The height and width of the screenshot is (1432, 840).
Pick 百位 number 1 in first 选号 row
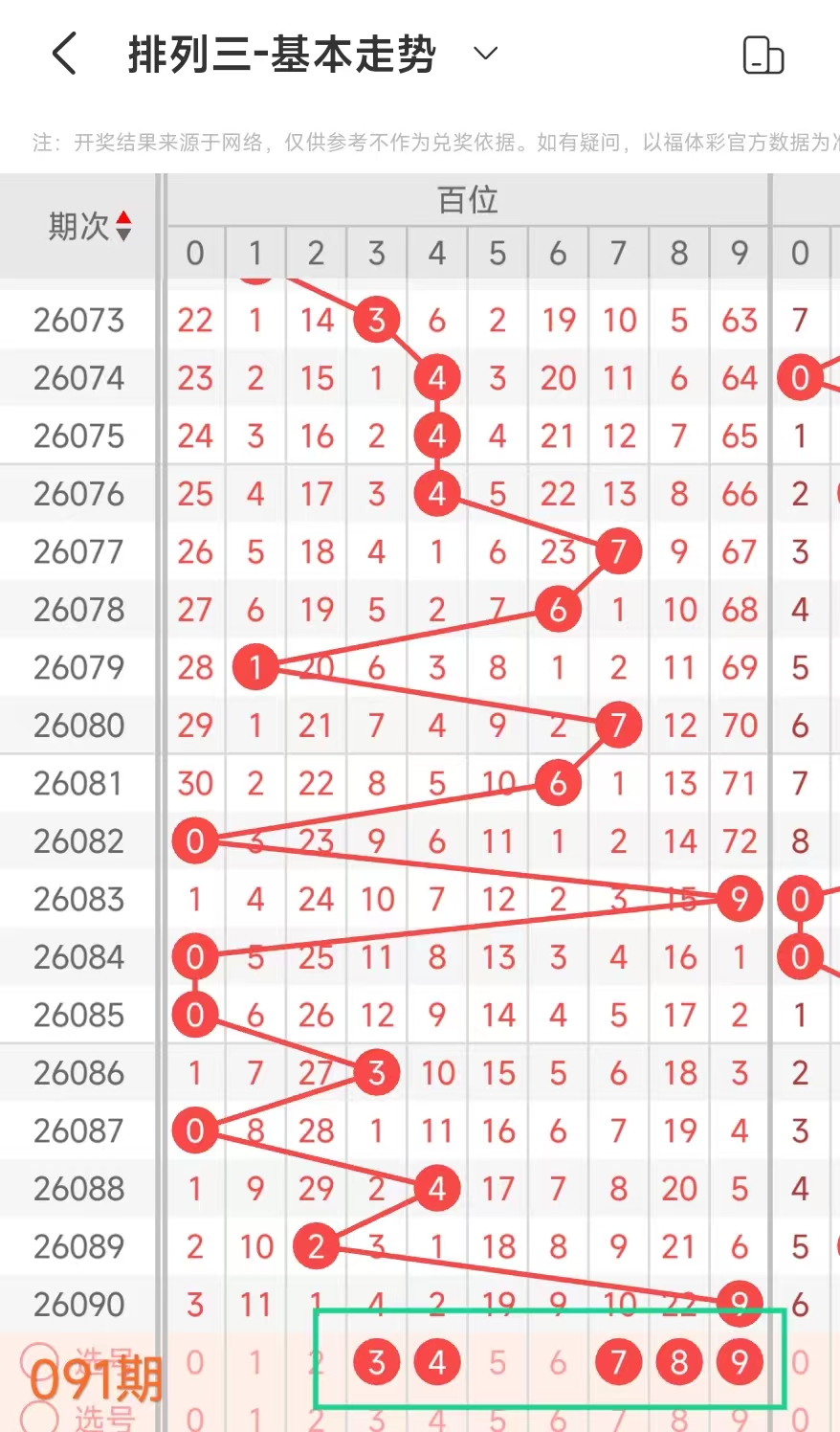(x=255, y=1361)
